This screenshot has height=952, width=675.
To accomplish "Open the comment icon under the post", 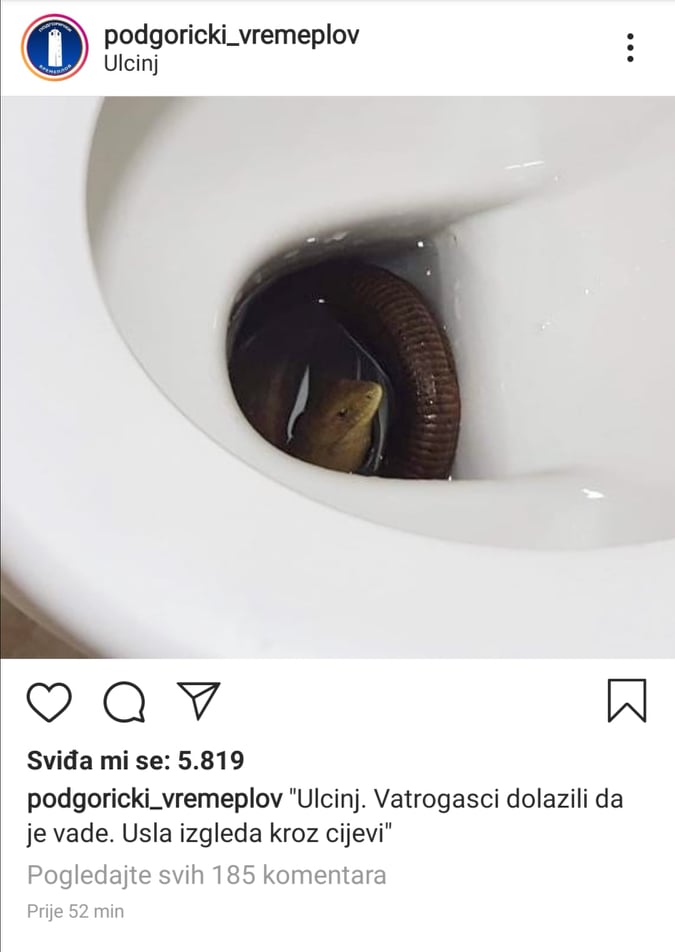I will click(x=125, y=701).
